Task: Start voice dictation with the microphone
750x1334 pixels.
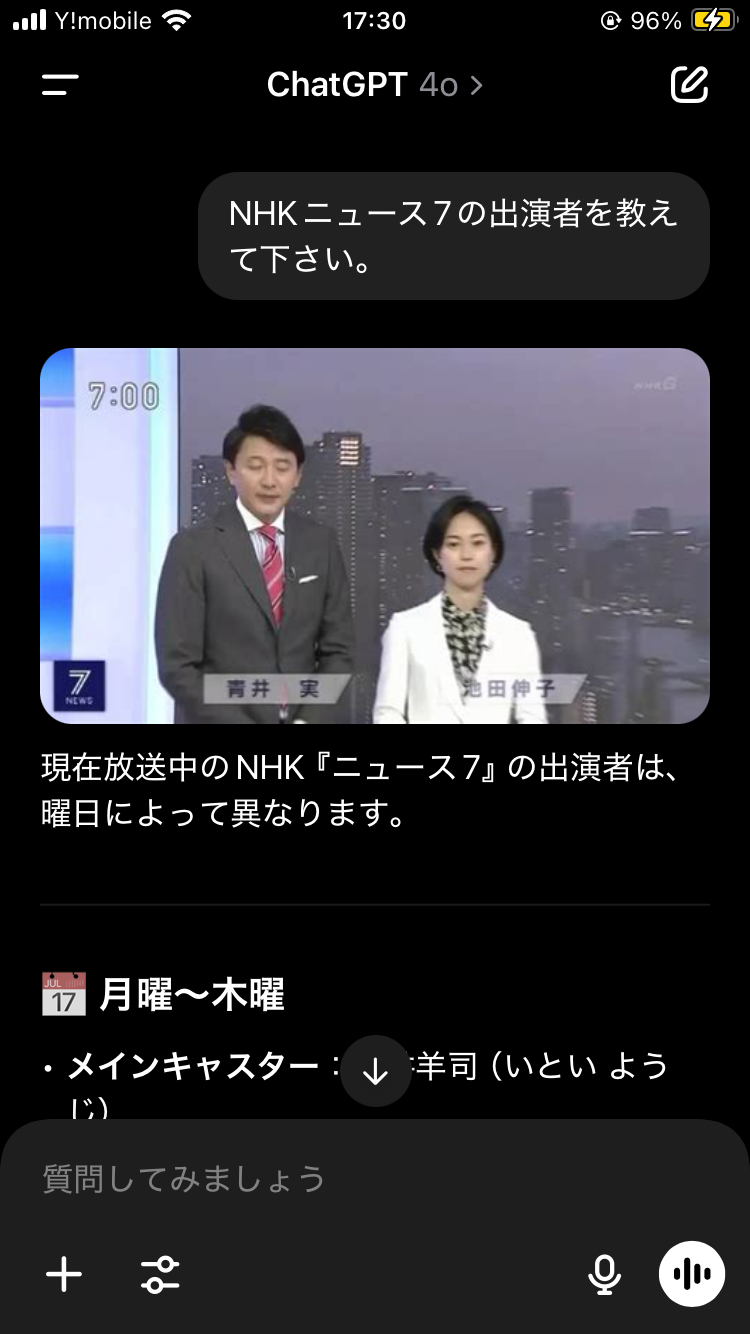Action: click(x=603, y=1274)
